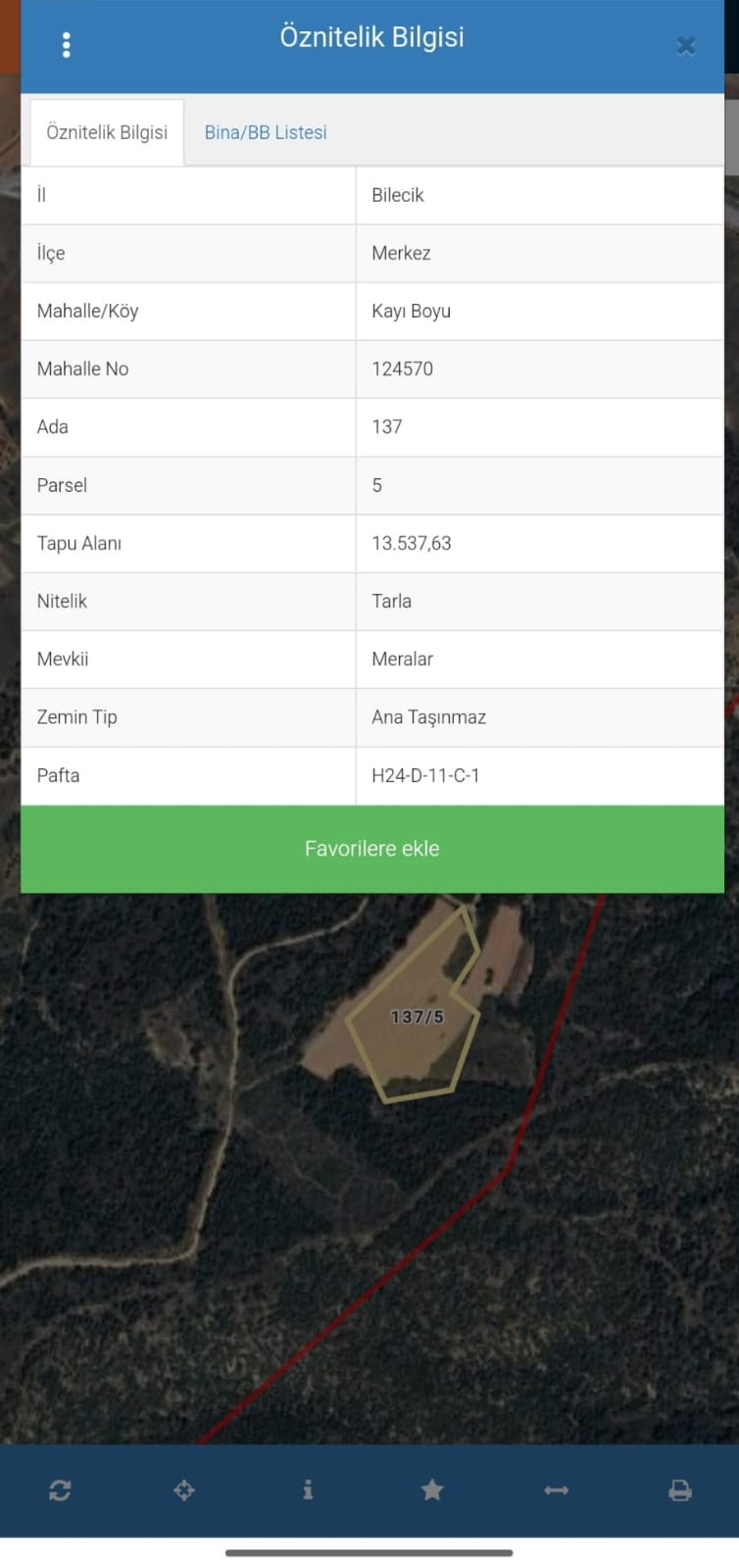The height and width of the screenshot is (1568, 739).
Task: Open the three-dot menu in the header
Action: [x=66, y=45]
